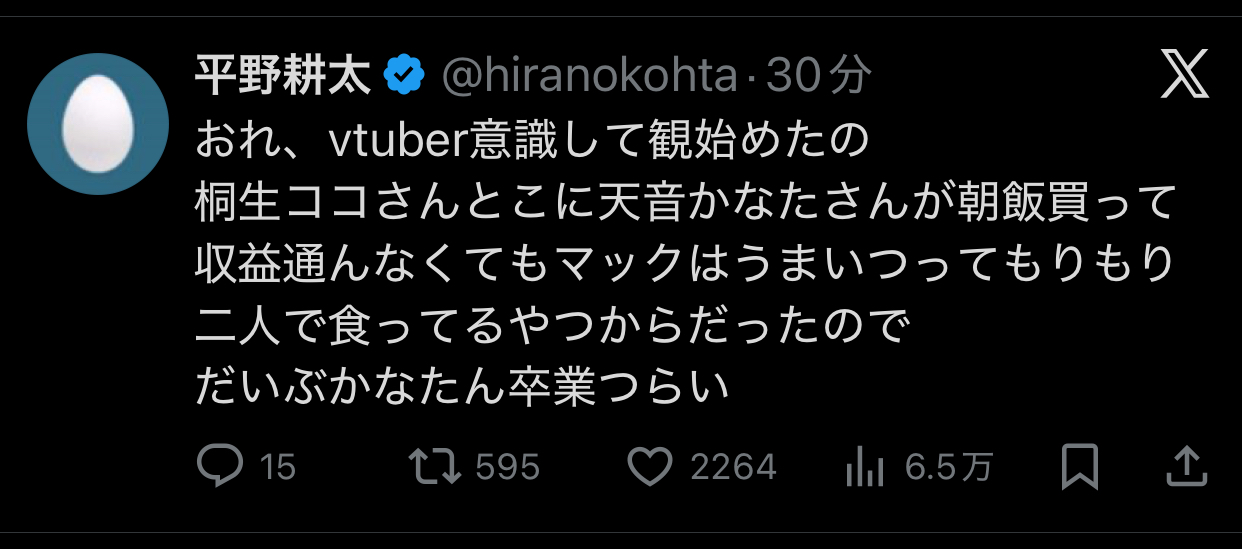
Task: Repost this post about かなたん
Action: 435,466
